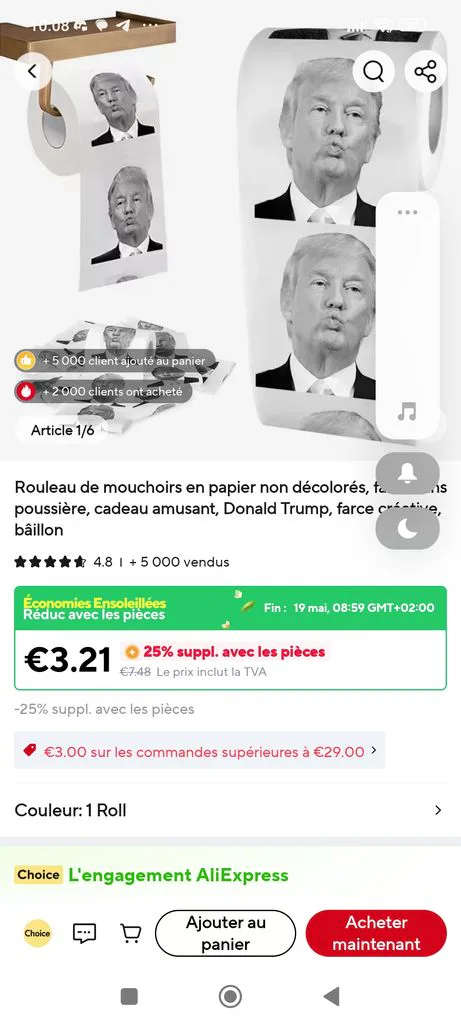This screenshot has height=1024, width=461.
Task: Share this product listing
Action: [x=426, y=71]
